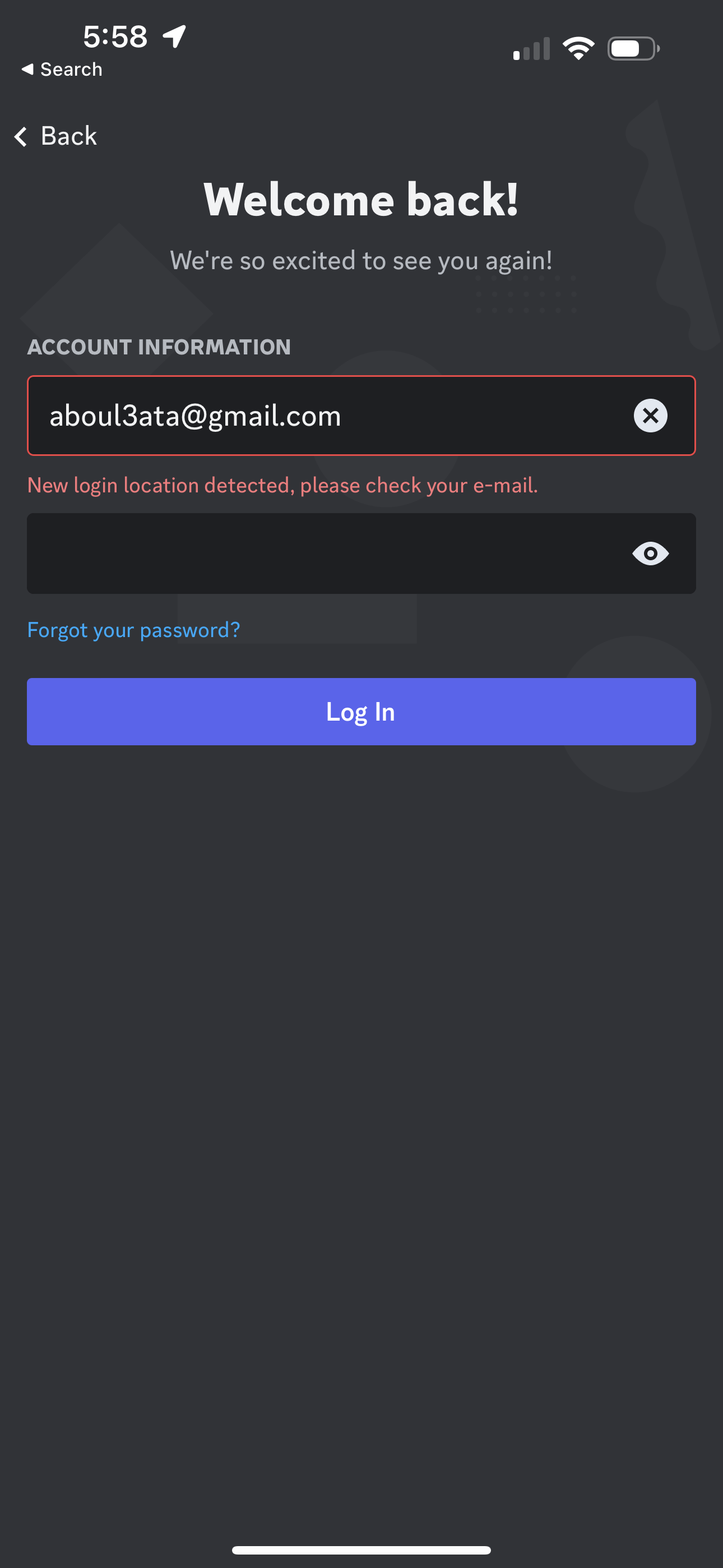The height and width of the screenshot is (1568, 723).
Task: Focus the empty password field
Action: pos(304,554)
